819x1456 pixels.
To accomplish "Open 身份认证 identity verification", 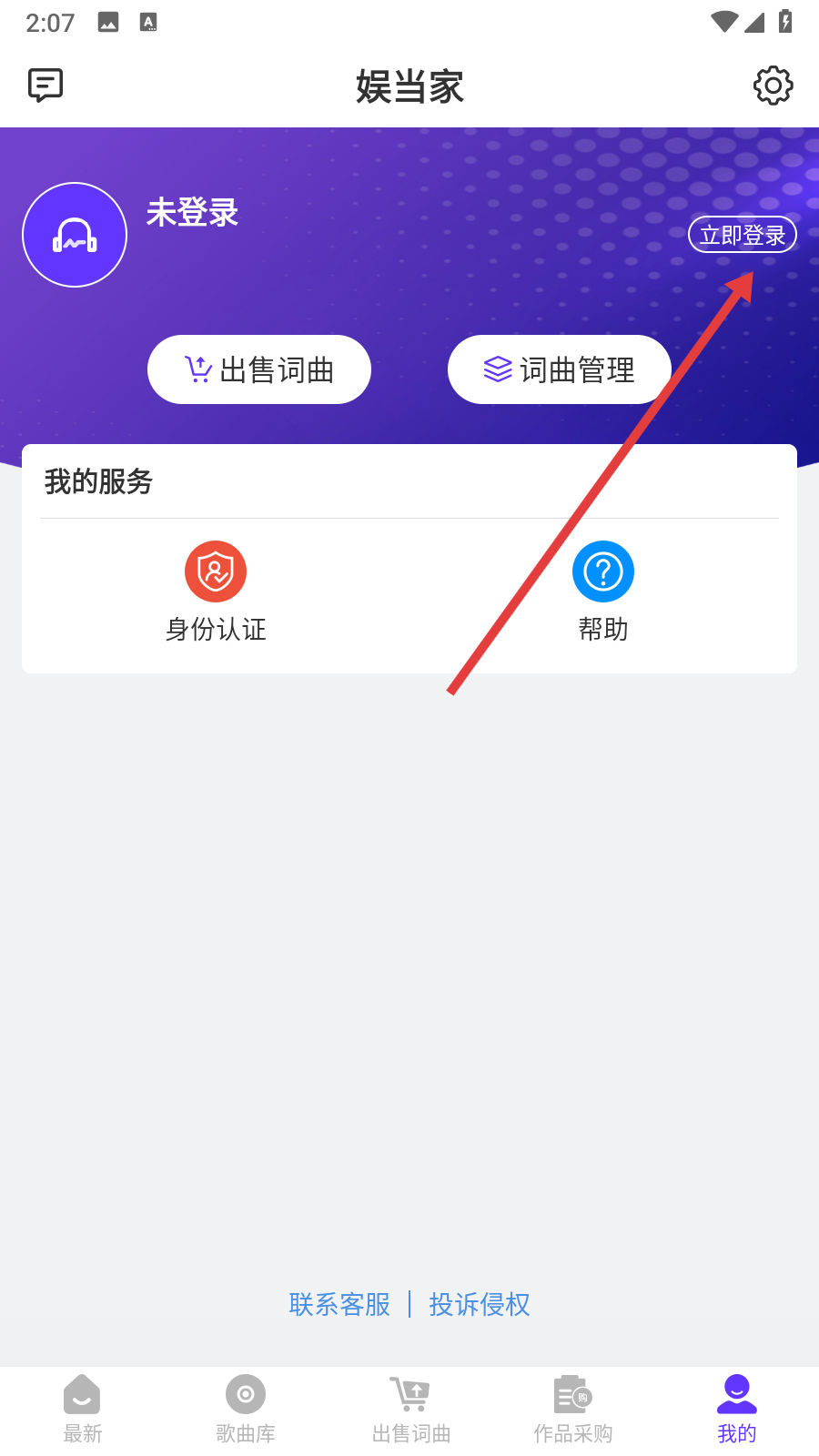I will pos(216,591).
